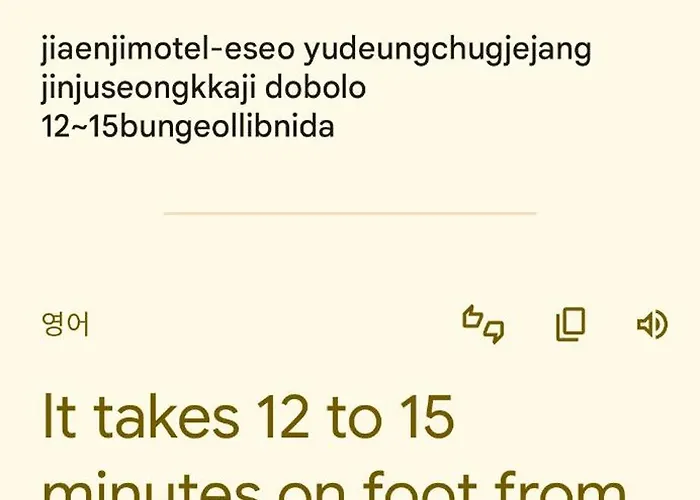Listen to the English translation aloud
Viewport: 700px width, 500px height.
click(652, 324)
